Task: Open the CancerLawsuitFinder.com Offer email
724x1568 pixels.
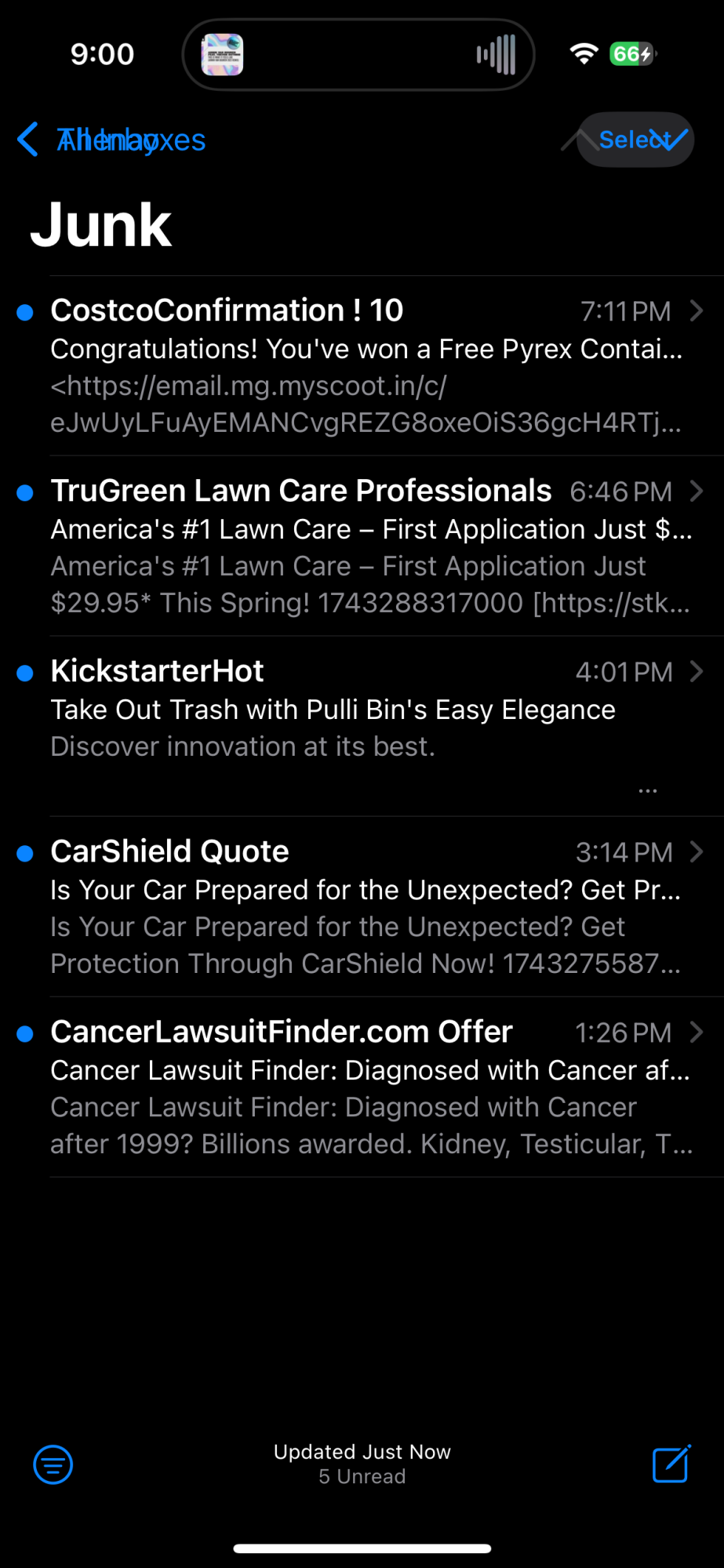Action: [361, 1087]
